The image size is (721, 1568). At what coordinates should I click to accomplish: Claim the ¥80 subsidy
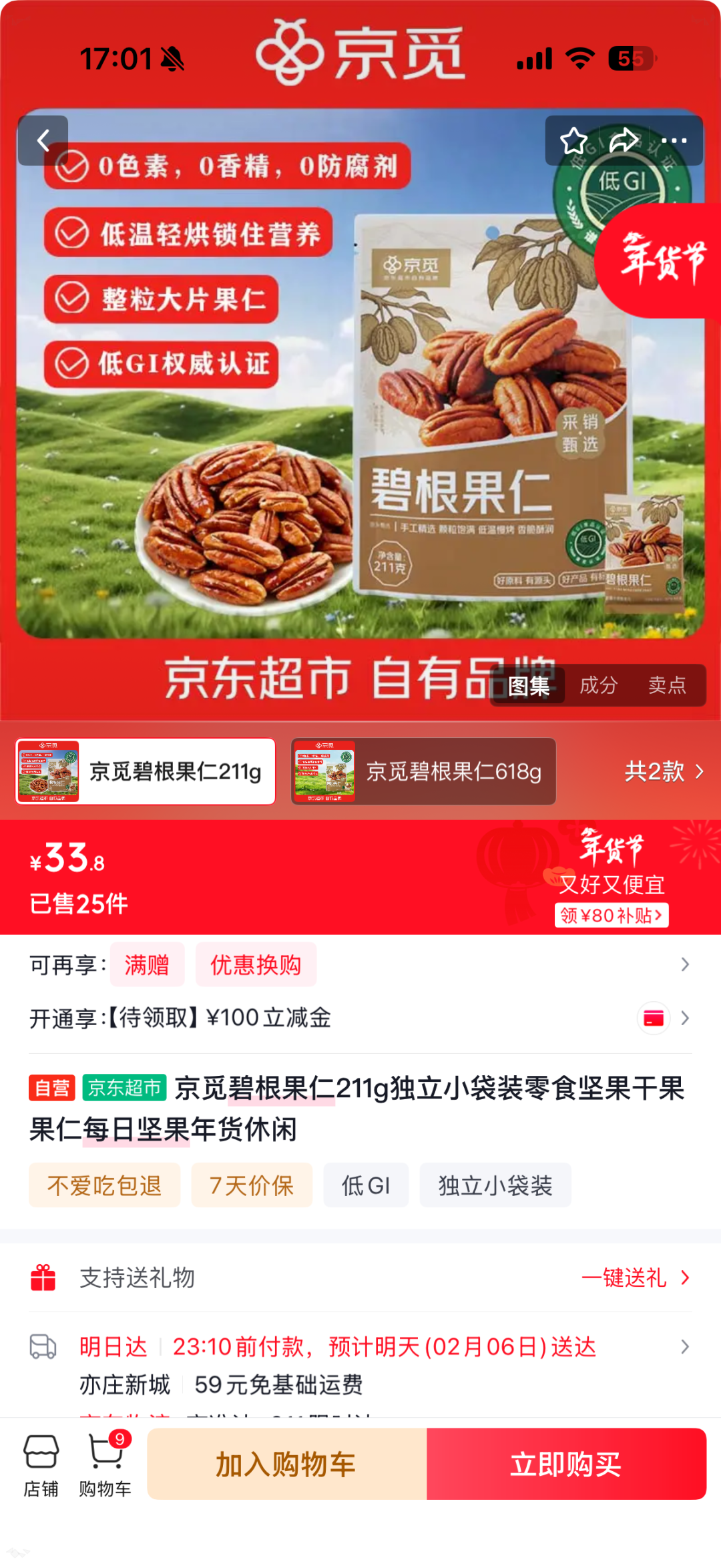click(611, 915)
